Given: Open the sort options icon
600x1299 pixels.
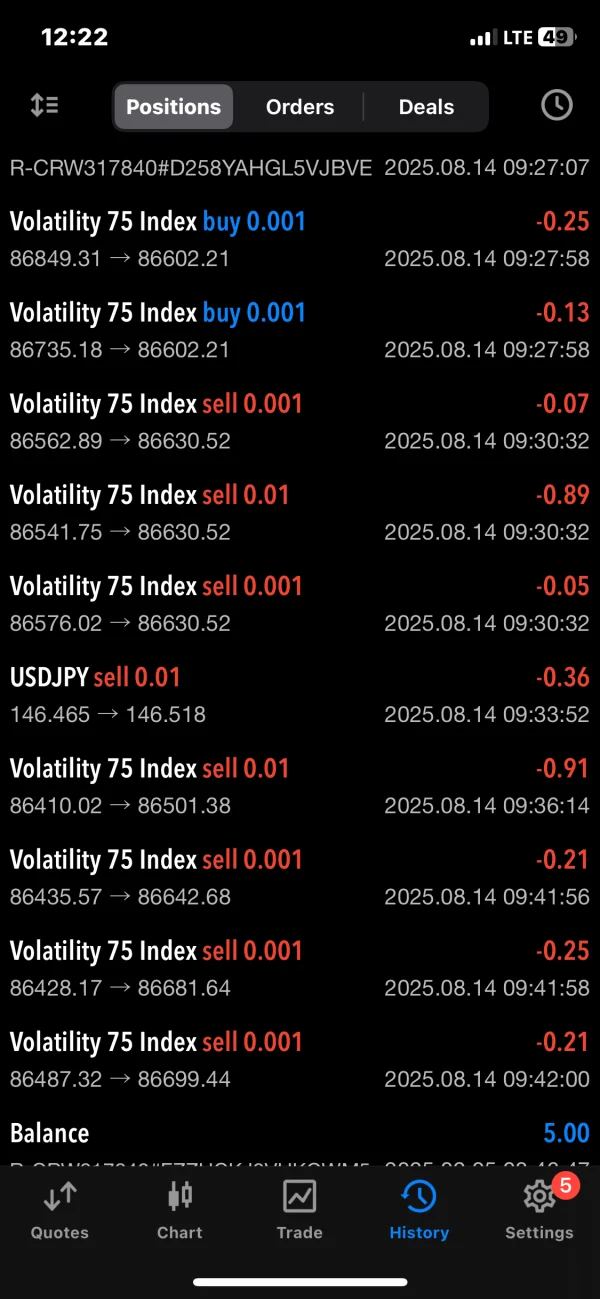Looking at the screenshot, I should pos(44,106).
